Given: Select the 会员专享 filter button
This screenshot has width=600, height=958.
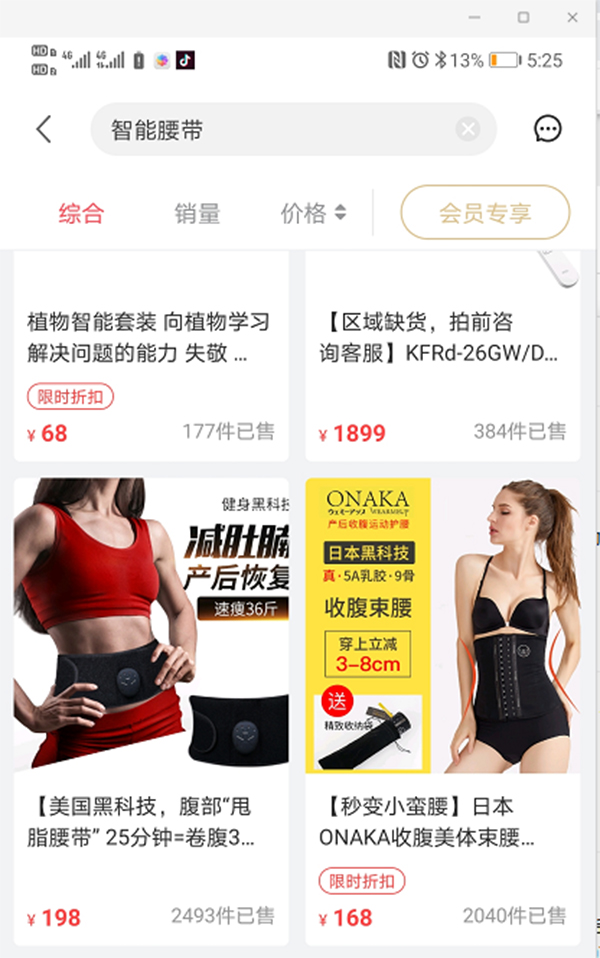Looking at the screenshot, I should 485,213.
